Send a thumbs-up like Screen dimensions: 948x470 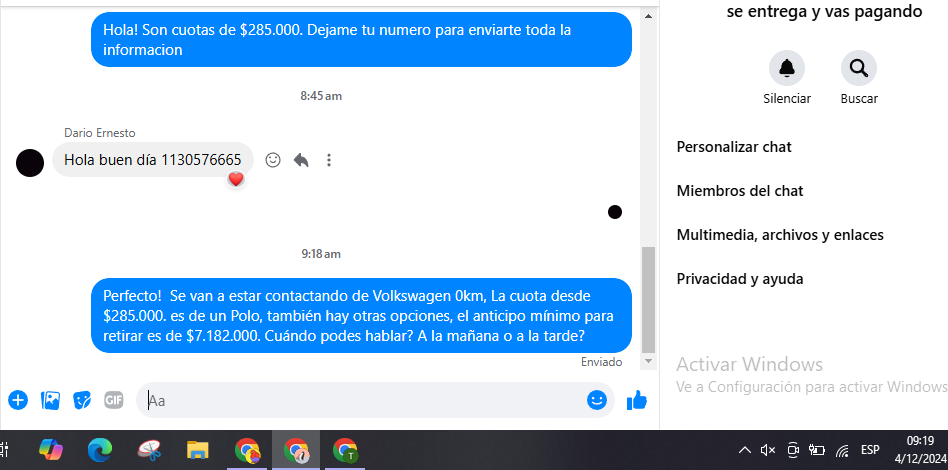click(637, 400)
